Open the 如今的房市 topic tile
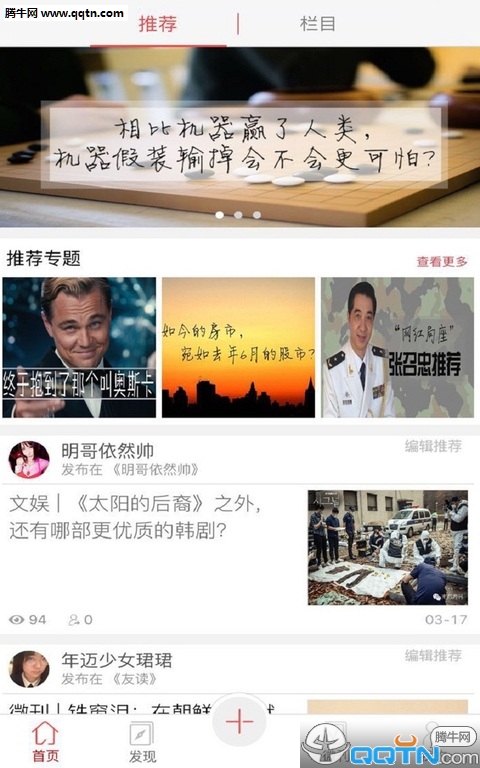480x768 pixels. [x=239, y=347]
